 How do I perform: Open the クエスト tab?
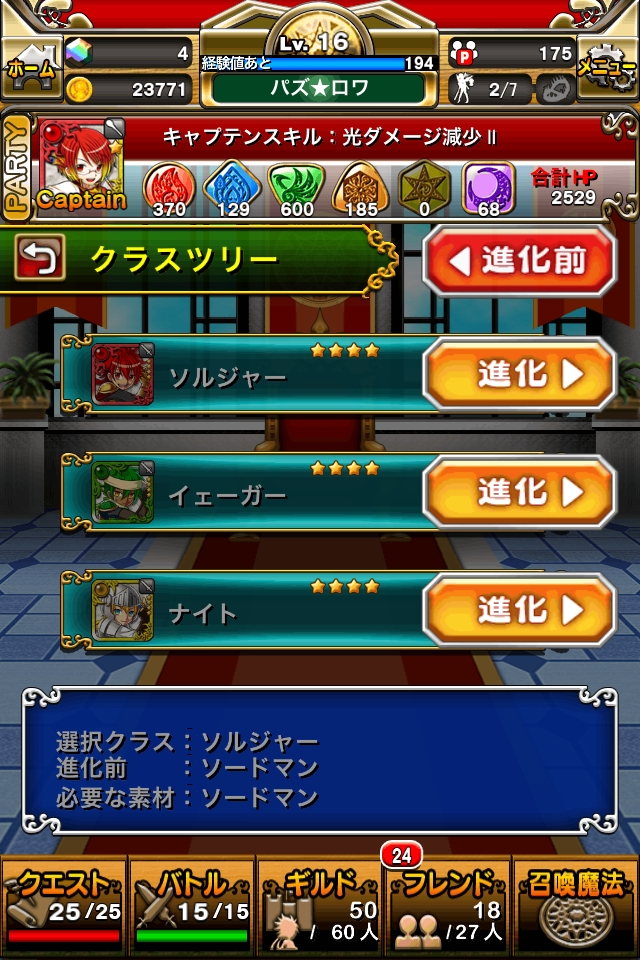(x=64, y=905)
